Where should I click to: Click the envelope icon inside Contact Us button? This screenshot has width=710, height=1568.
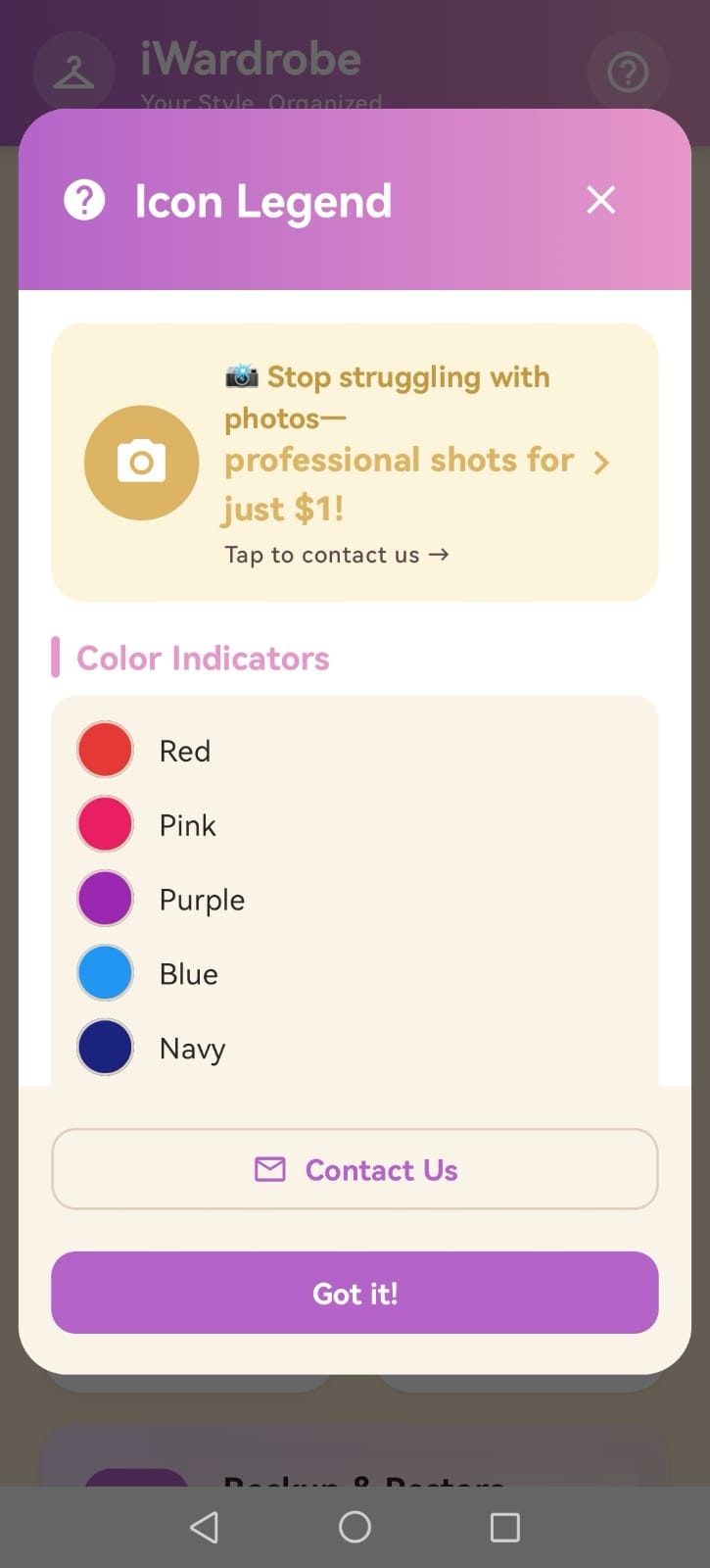point(268,1169)
